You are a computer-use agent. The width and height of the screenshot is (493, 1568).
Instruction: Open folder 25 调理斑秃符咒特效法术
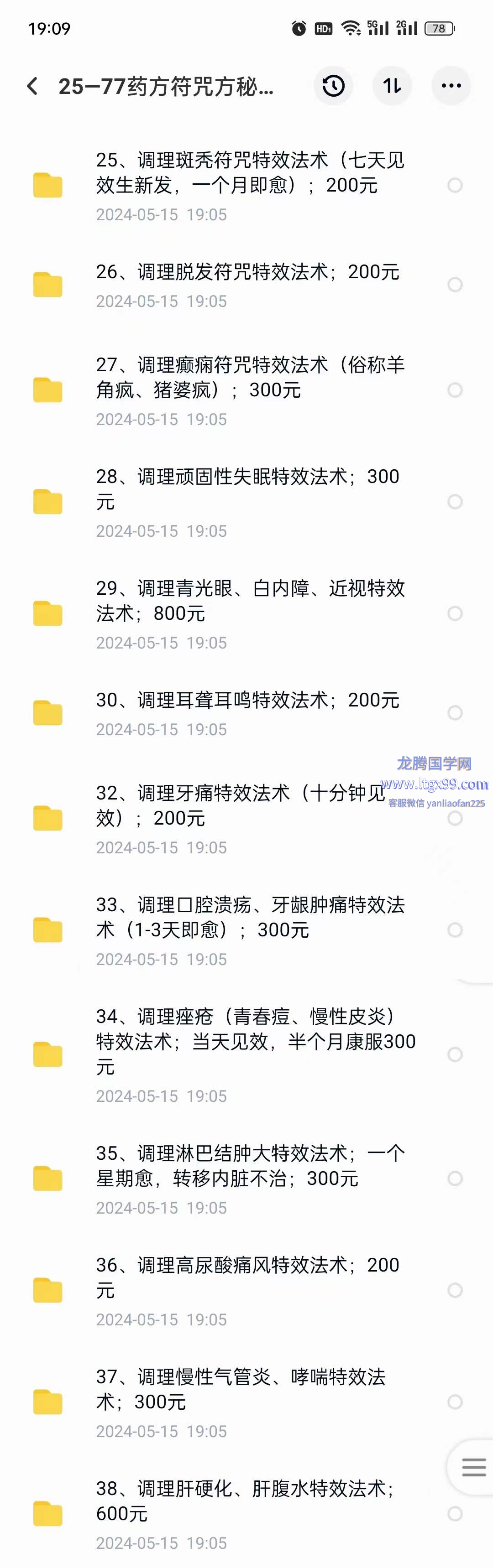[x=250, y=173]
